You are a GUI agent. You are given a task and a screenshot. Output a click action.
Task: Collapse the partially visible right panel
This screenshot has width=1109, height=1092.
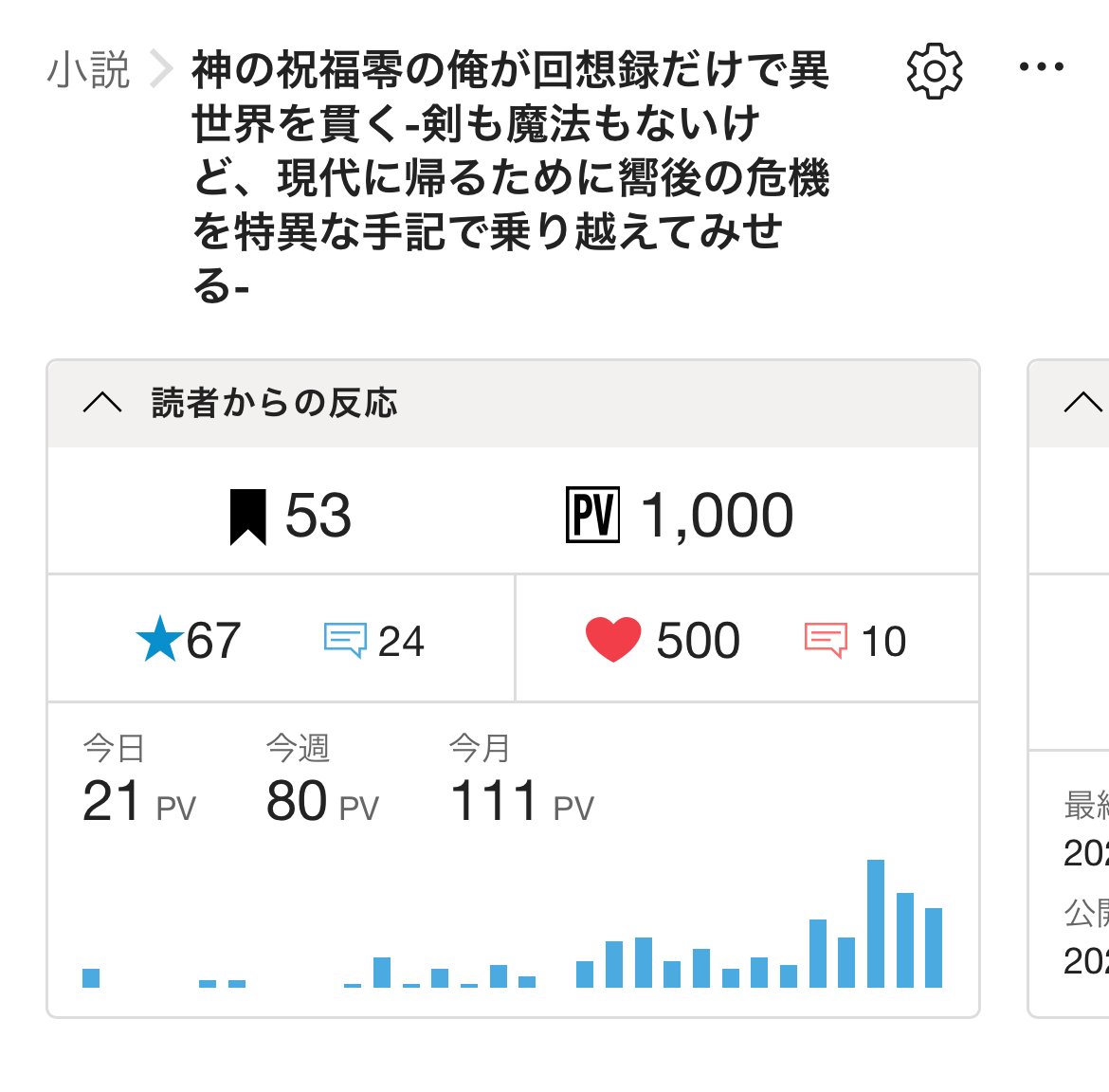[1082, 403]
